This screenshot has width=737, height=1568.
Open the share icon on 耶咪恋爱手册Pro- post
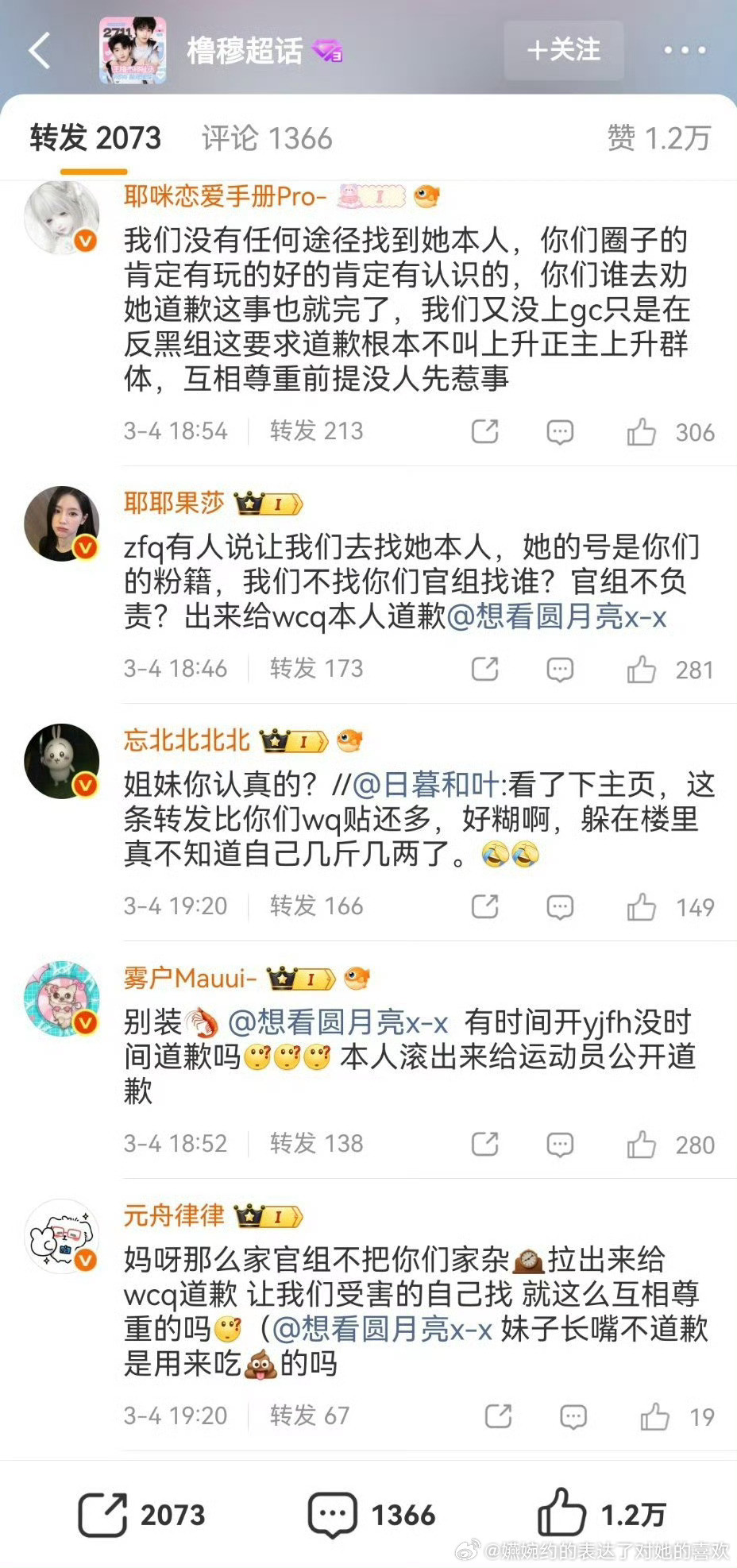(x=484, y=431)
